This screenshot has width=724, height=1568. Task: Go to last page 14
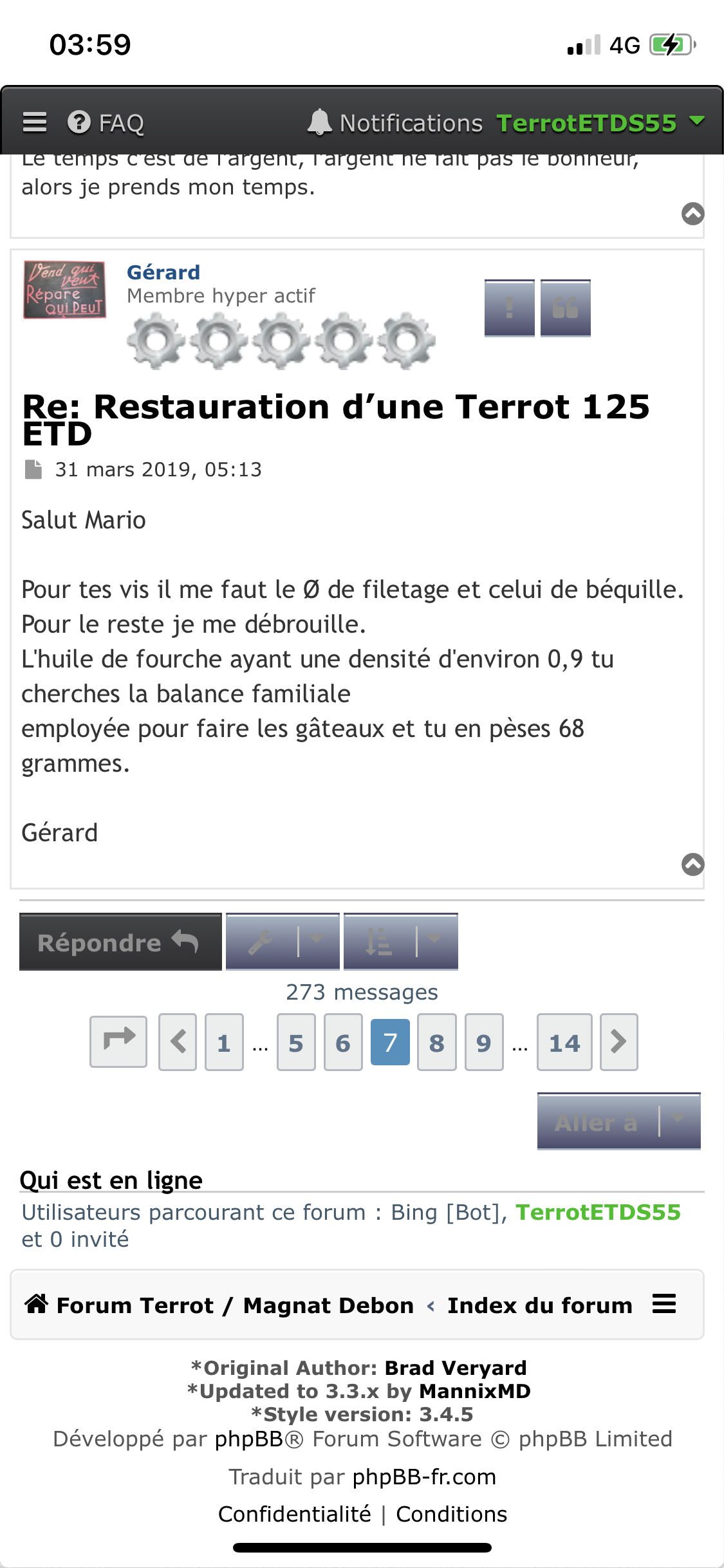coord(564,1042)
